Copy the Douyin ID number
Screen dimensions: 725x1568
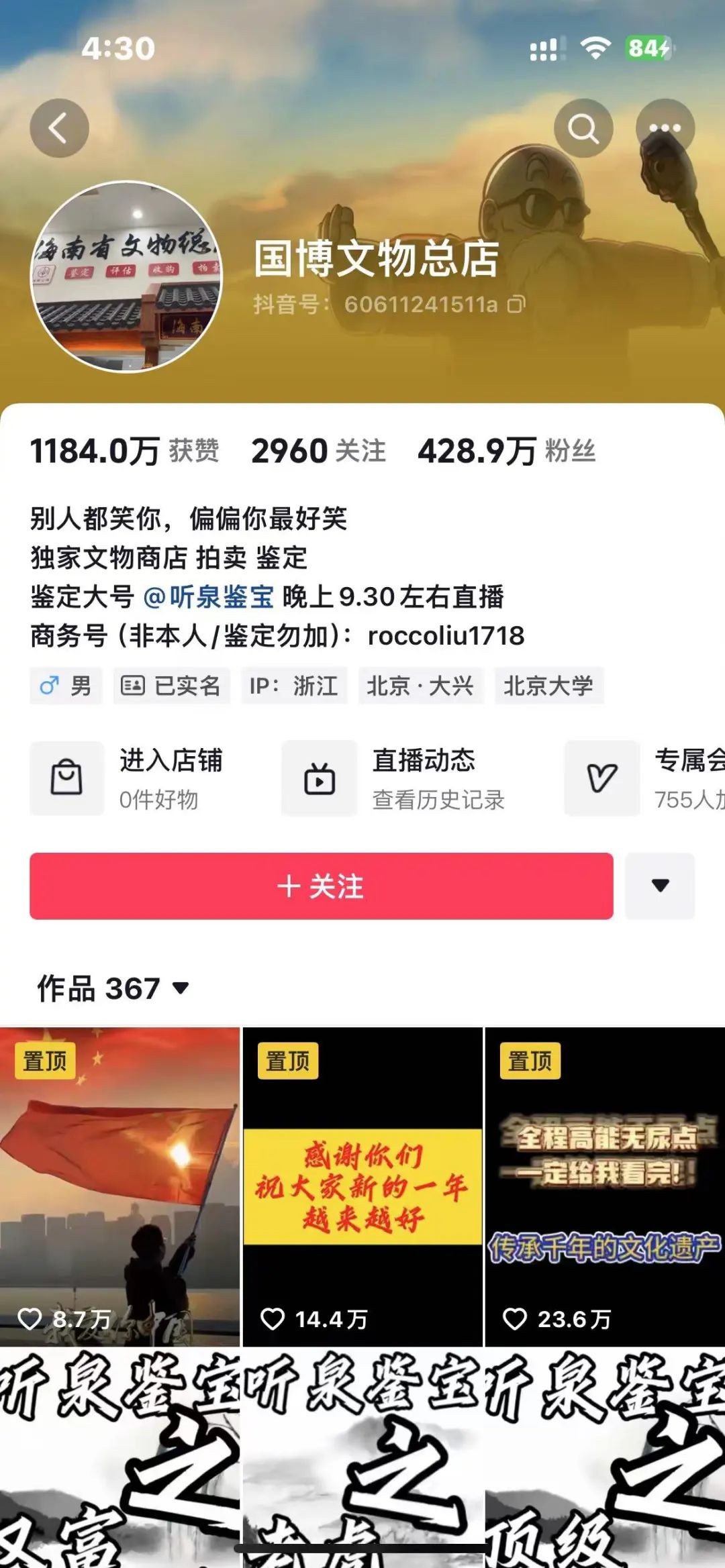click(x=516, y=305)
